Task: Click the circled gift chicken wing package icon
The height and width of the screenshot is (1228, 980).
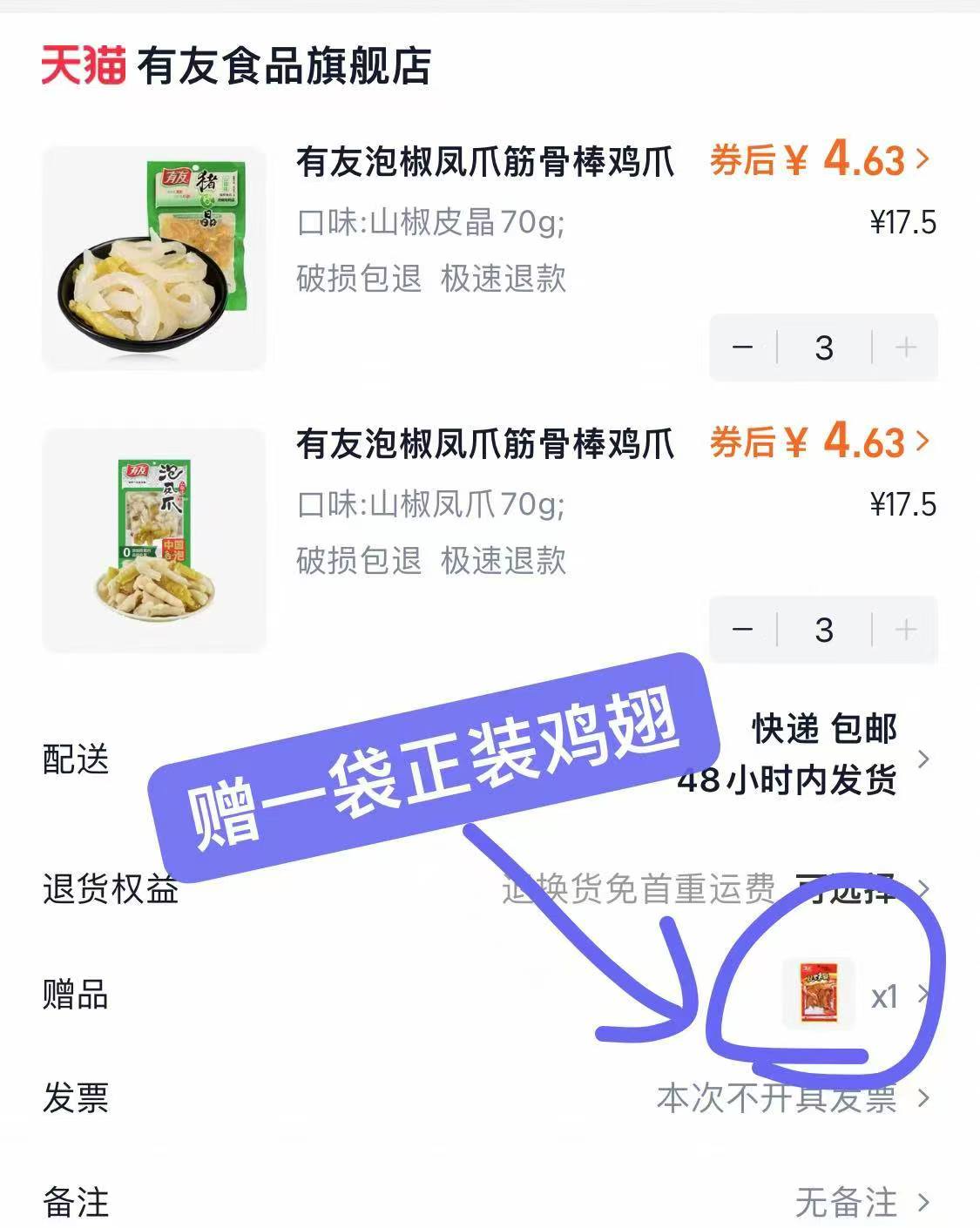Action: pyautogui.click(x=817, y=993)
